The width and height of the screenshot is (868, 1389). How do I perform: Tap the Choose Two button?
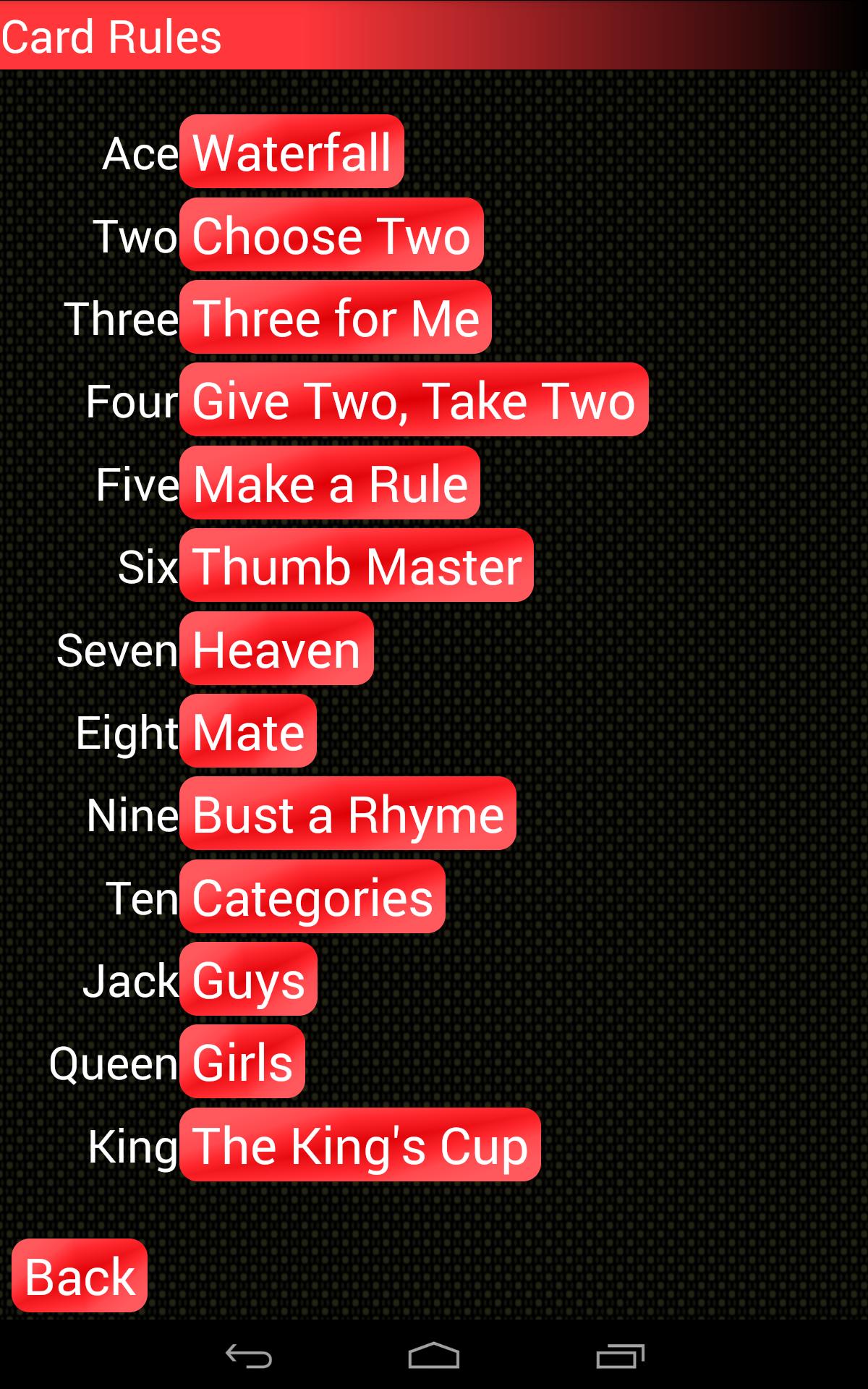tap(331, 235)
